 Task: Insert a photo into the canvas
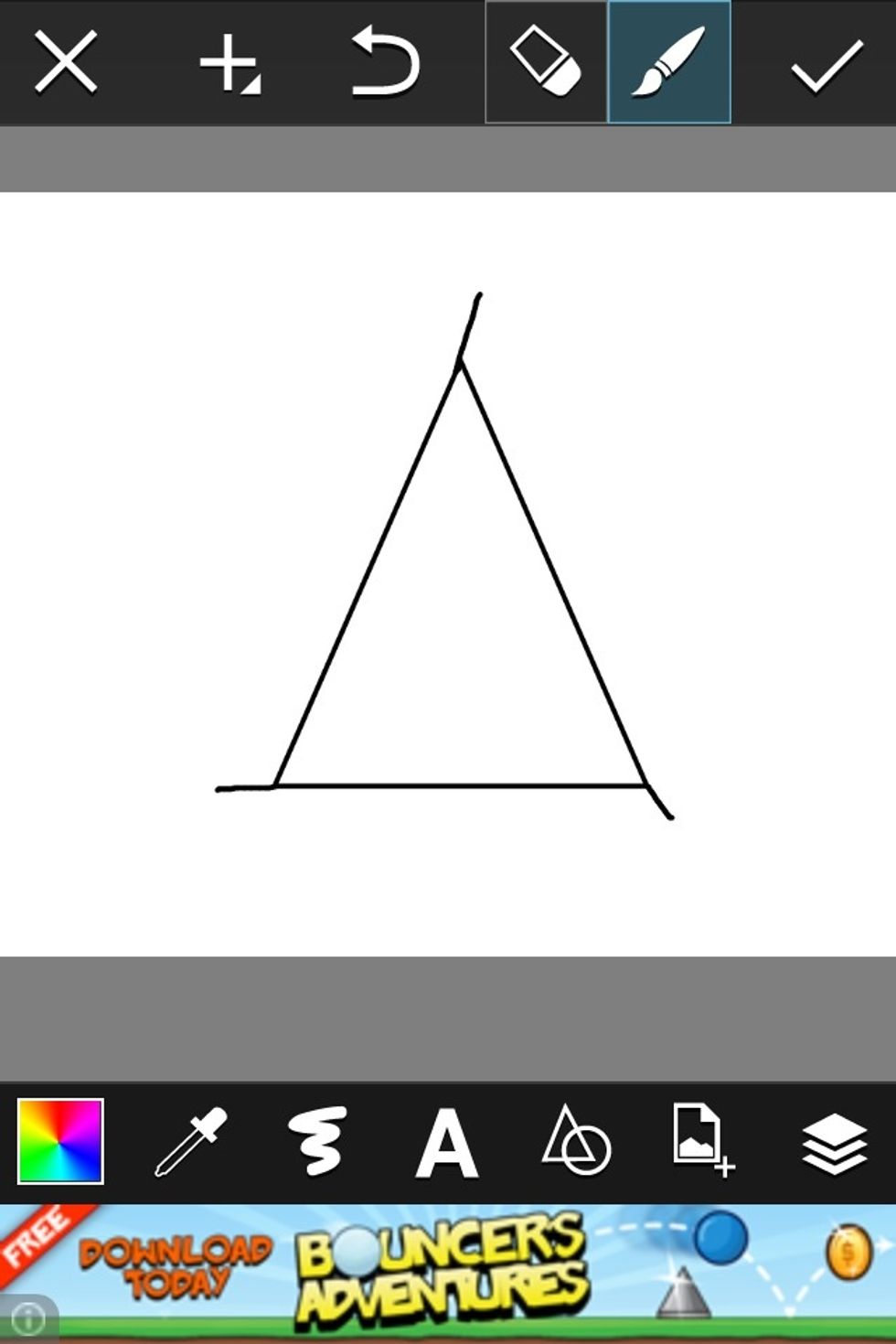[702, 1139]
